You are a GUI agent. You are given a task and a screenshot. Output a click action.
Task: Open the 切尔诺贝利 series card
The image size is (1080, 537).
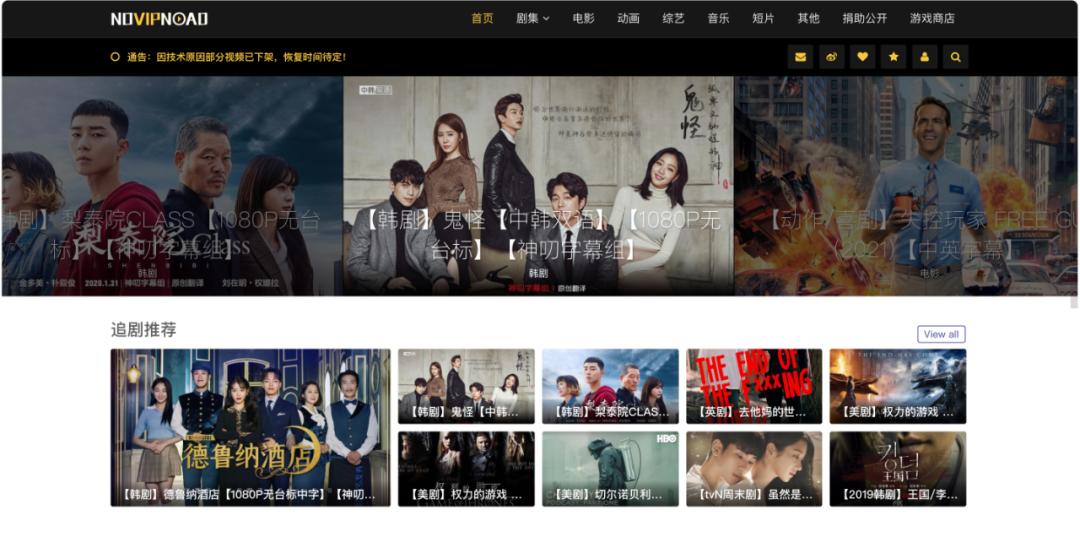(610, 468)
